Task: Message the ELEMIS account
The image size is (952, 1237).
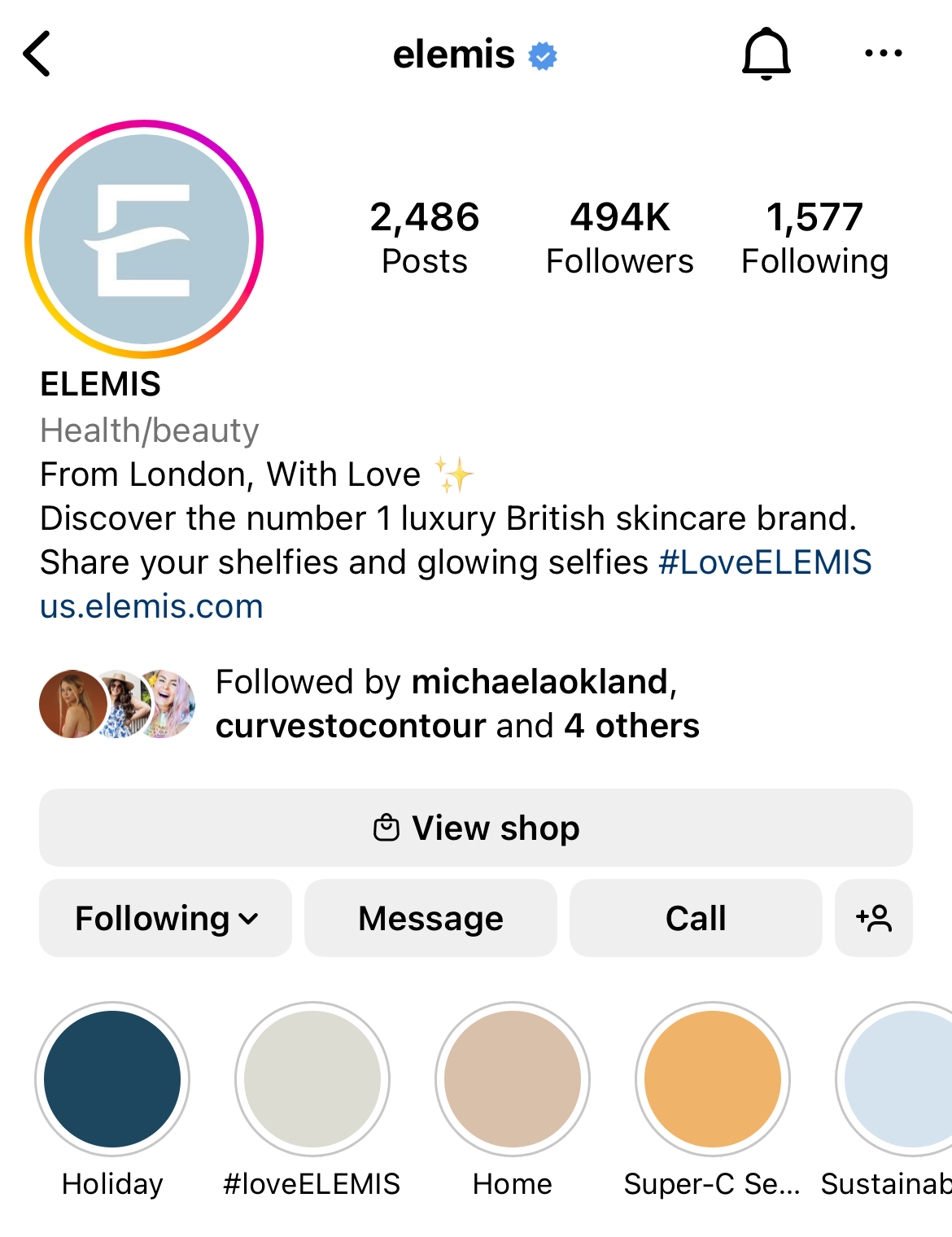Action: (430, 918)
